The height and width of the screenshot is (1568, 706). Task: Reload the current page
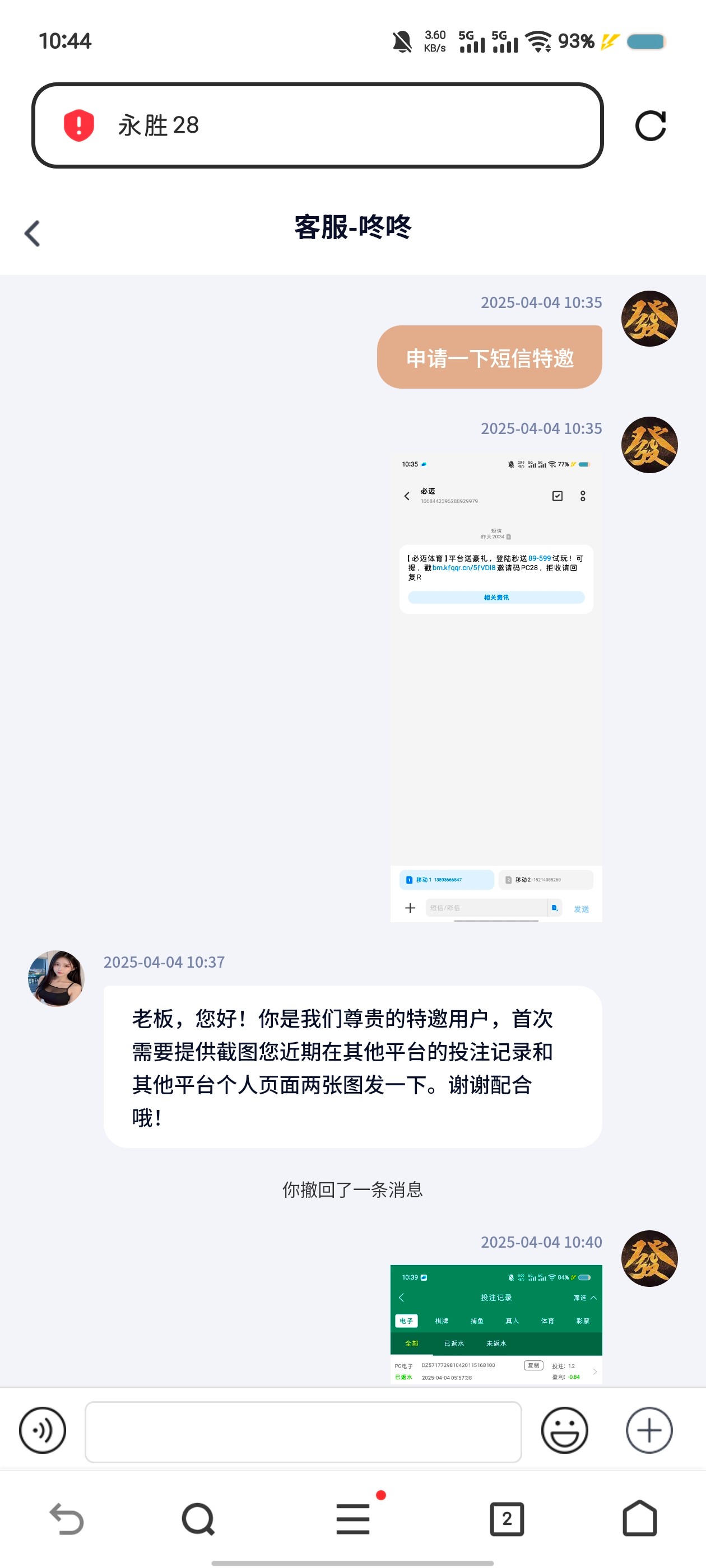pyautogui.click(x=650, y=126)
